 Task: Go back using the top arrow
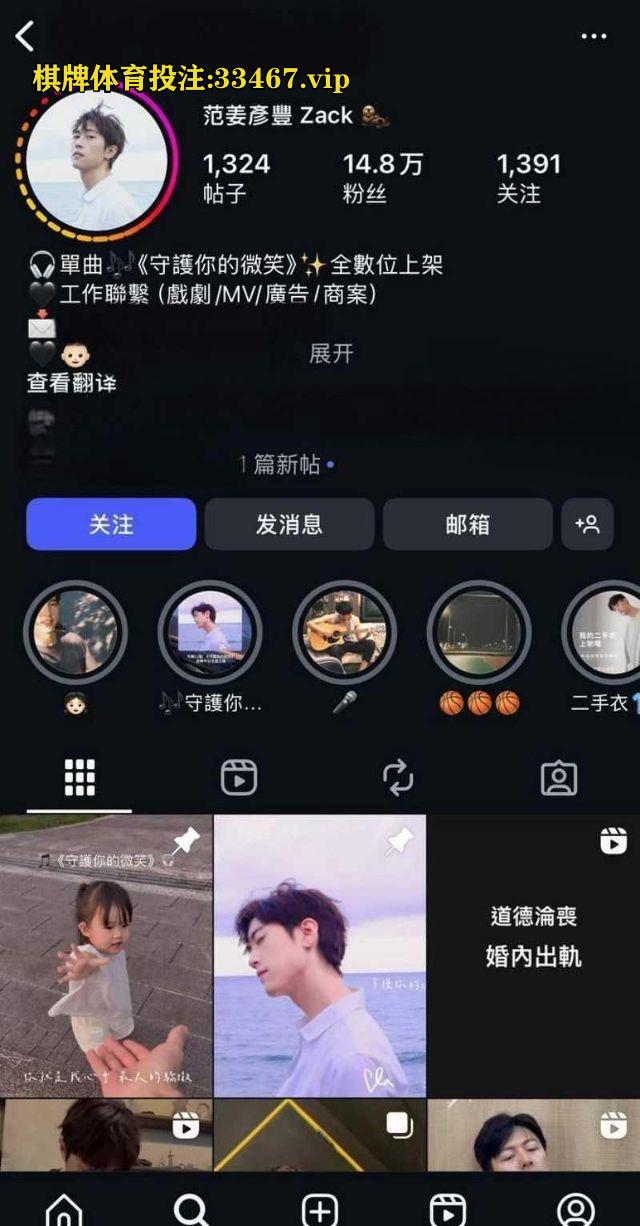click(x=26, y=36)
